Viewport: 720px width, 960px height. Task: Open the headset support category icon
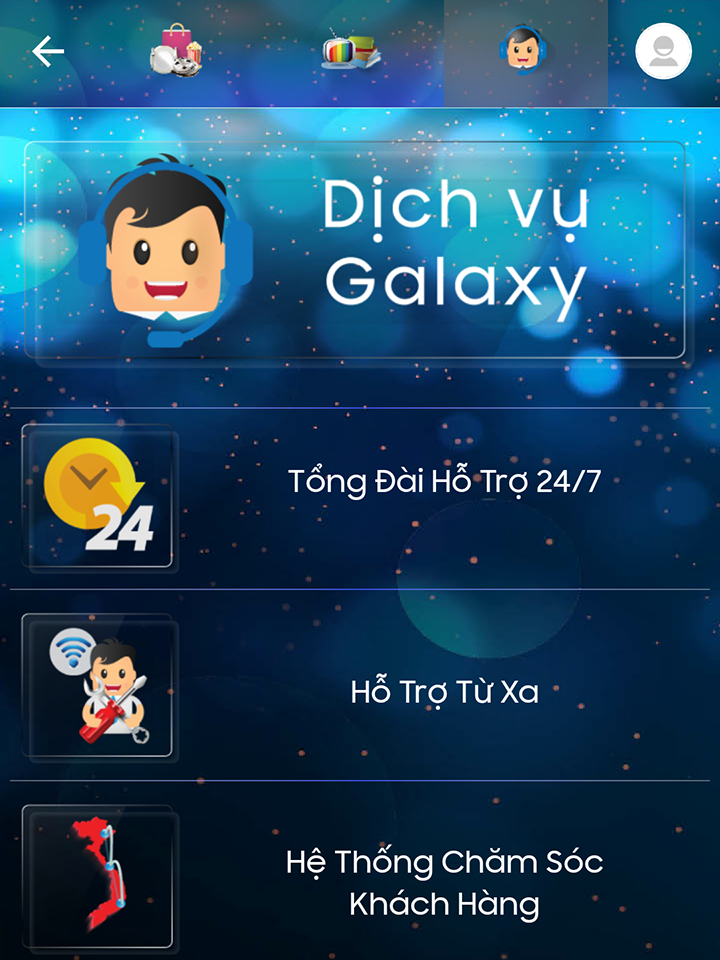(x=521, y=52)
